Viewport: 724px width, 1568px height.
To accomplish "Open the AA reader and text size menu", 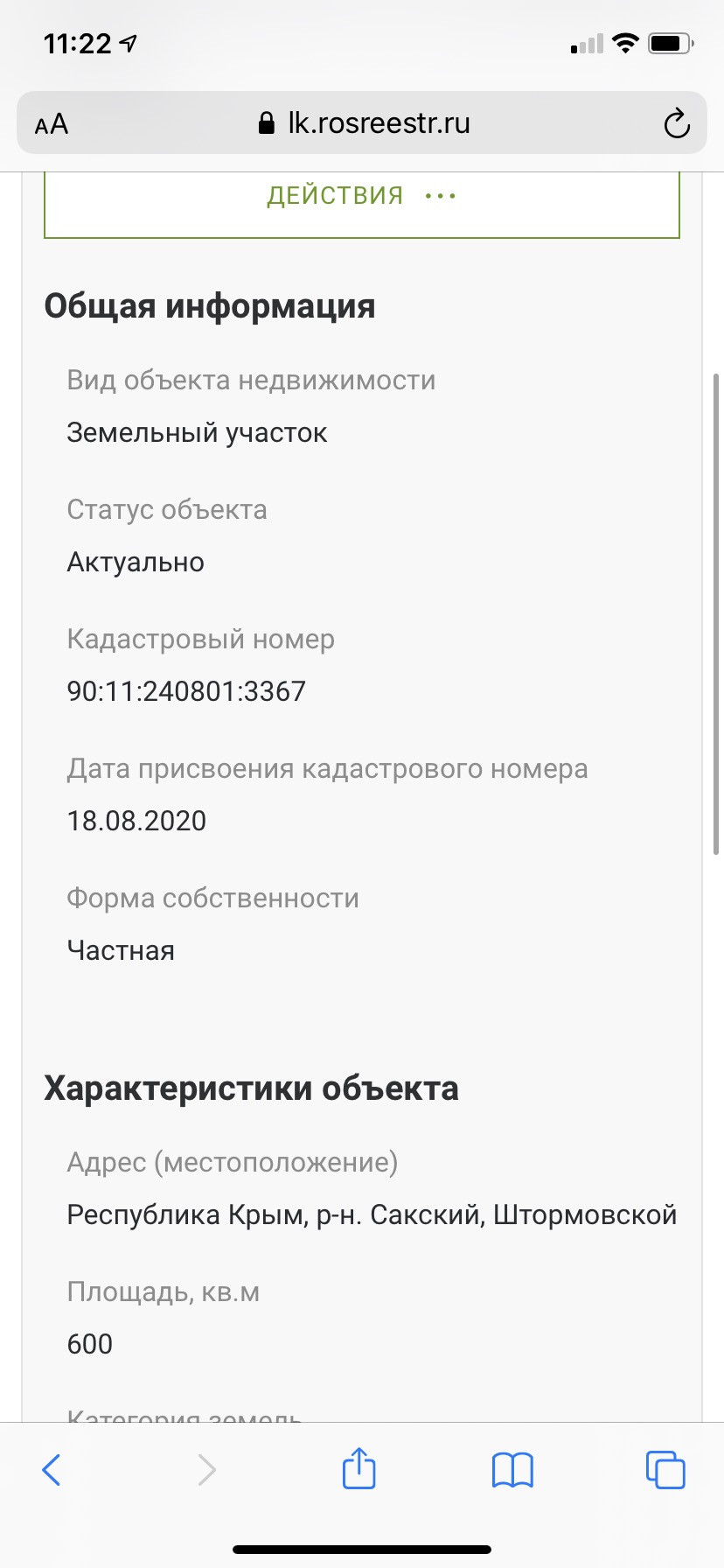I will [x=52, y=124].
